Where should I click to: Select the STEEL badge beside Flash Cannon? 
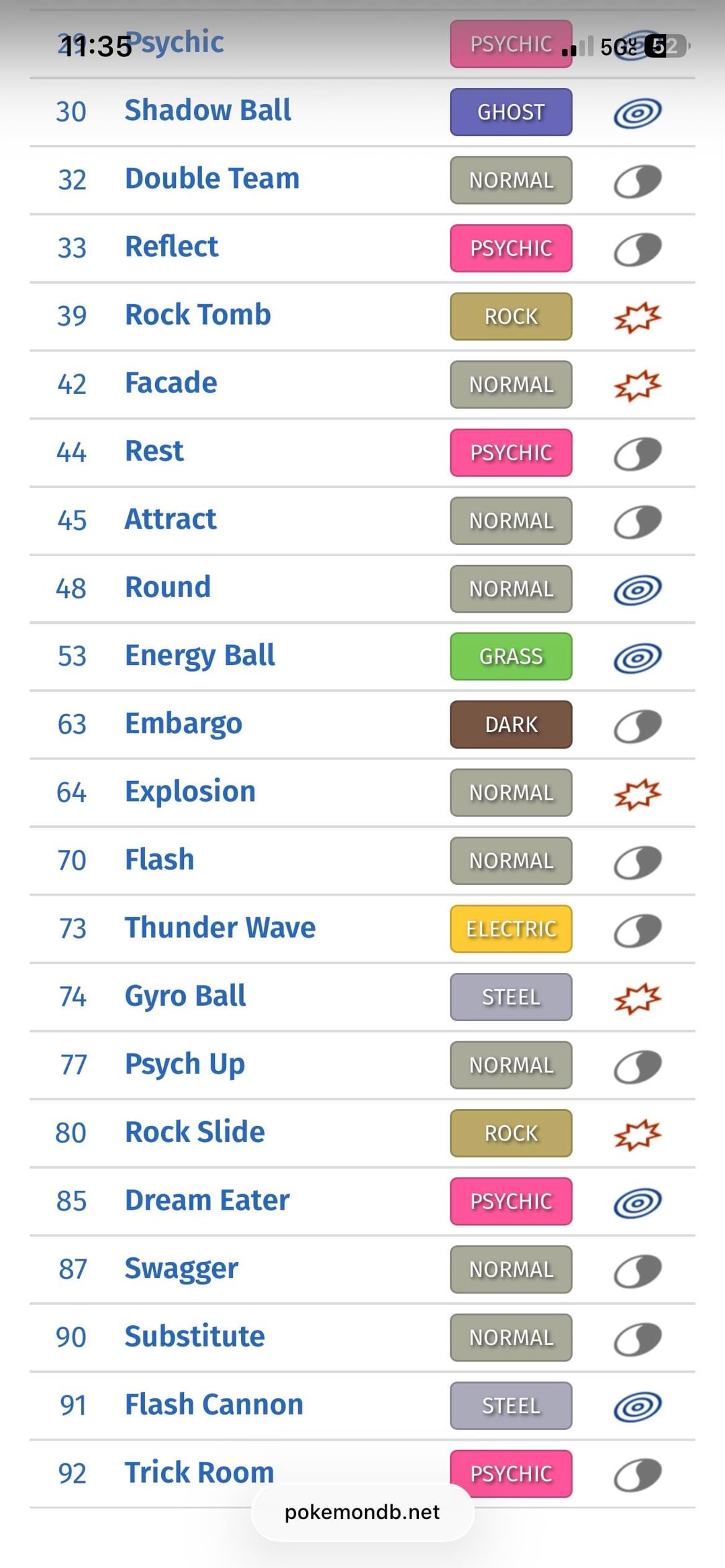(x=510, y=1406)
